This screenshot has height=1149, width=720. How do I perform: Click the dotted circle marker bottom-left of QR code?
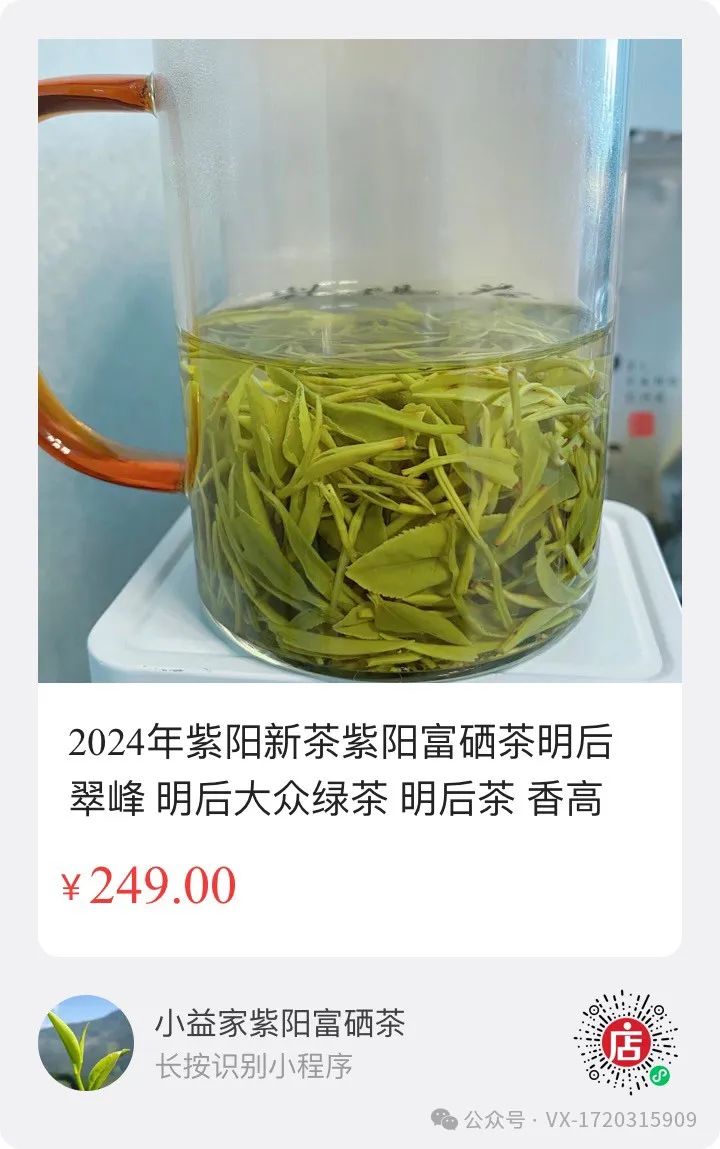594,1074
